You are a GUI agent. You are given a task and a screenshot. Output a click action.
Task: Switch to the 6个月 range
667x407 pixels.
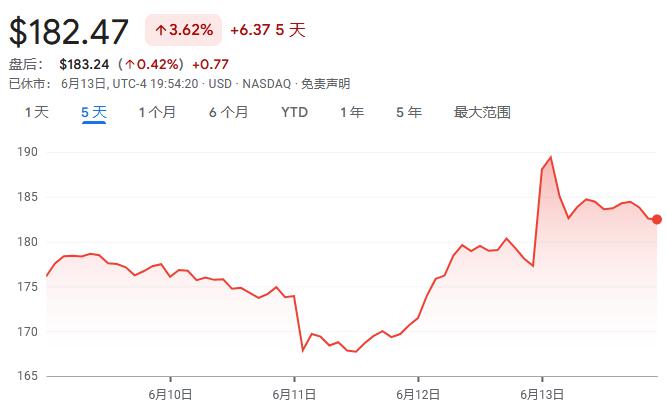228,113
